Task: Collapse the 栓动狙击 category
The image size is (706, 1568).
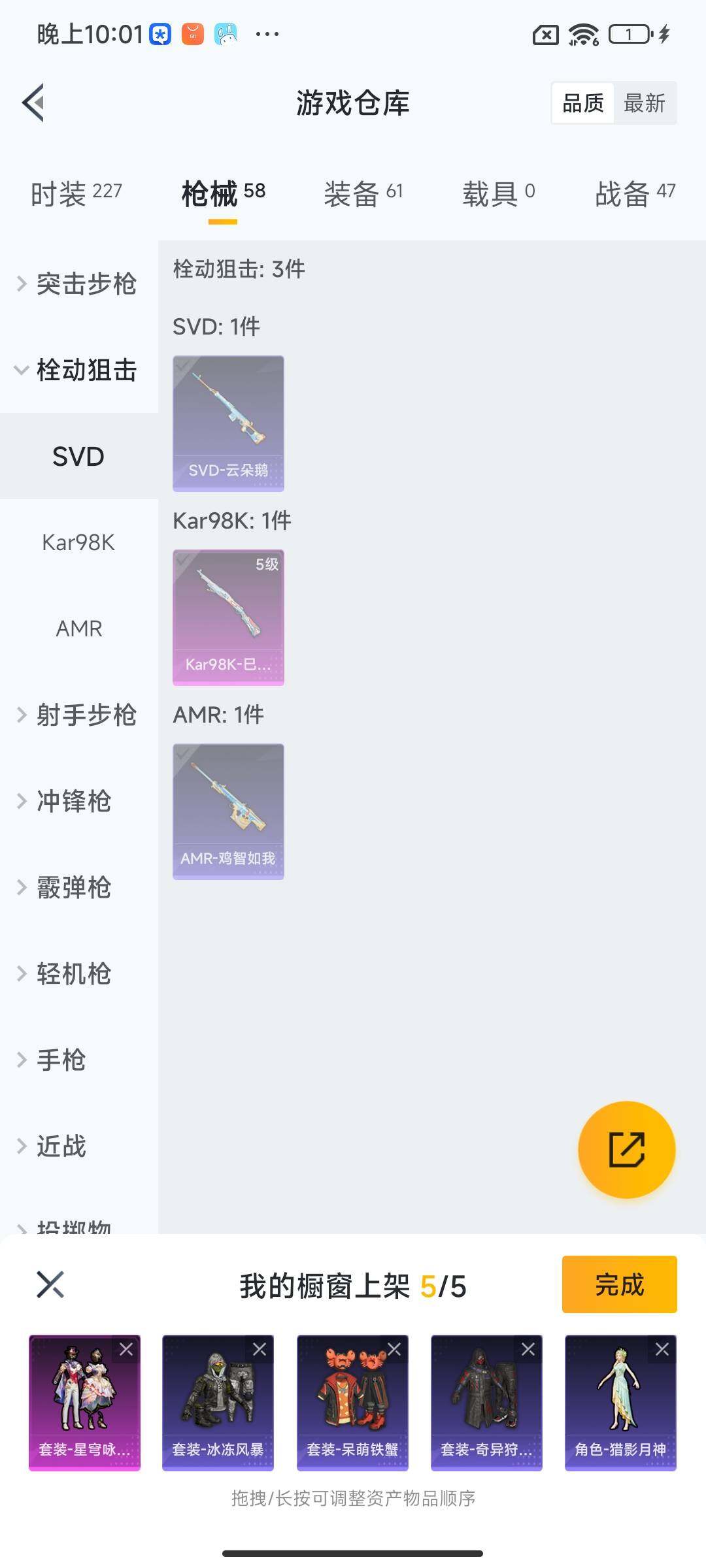Action: 78,370
